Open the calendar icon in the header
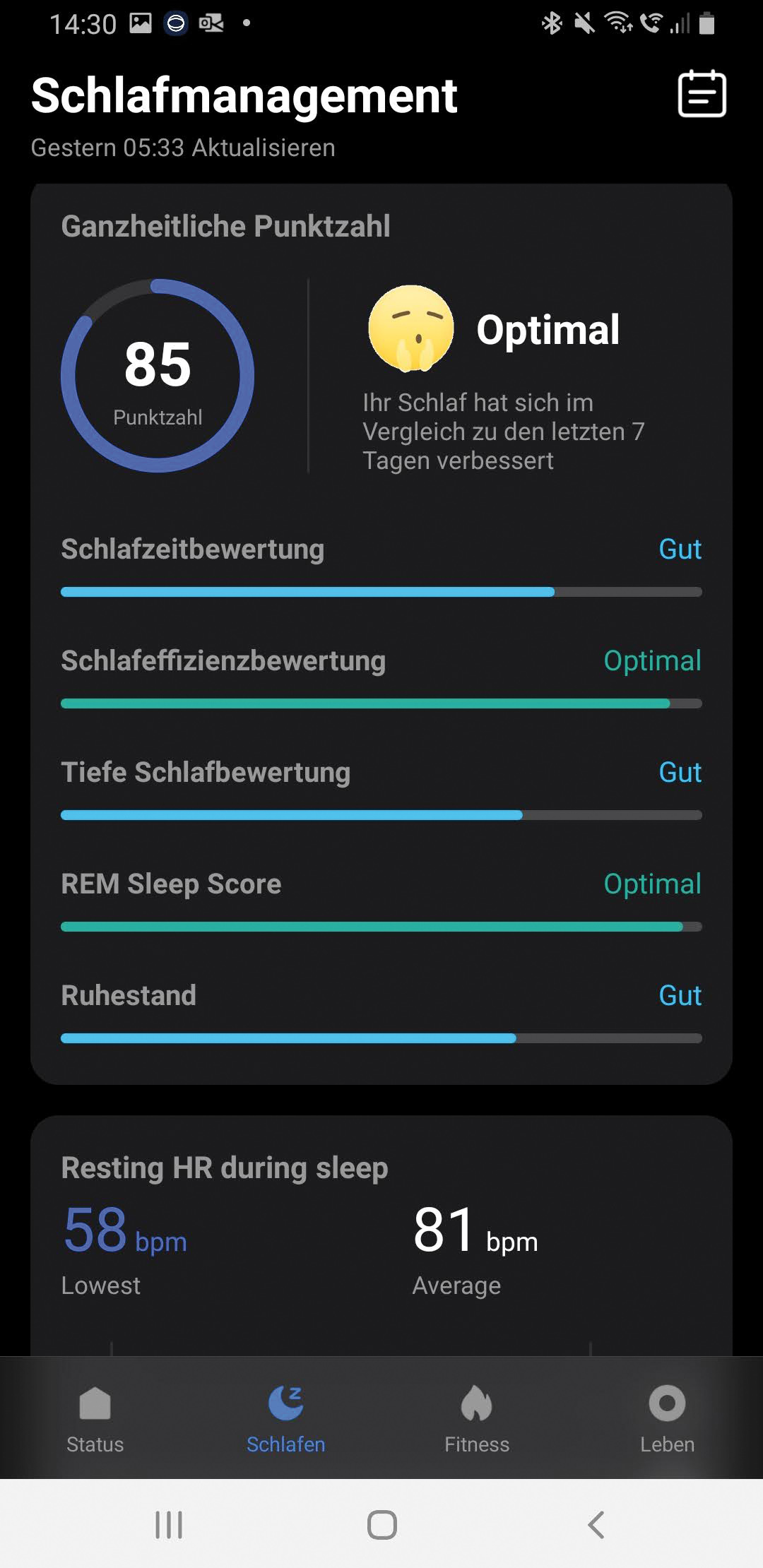 tap(702, 94)
